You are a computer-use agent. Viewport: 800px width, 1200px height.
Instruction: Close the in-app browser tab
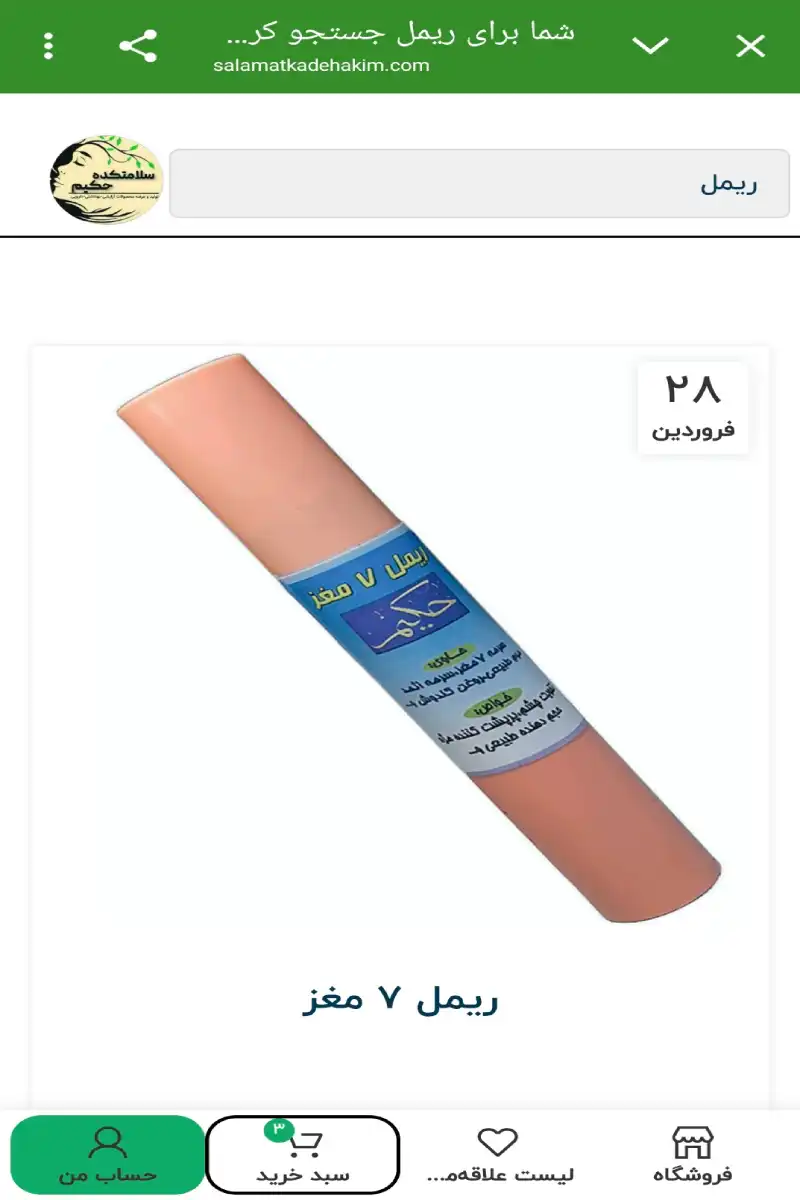pos(750,46)
